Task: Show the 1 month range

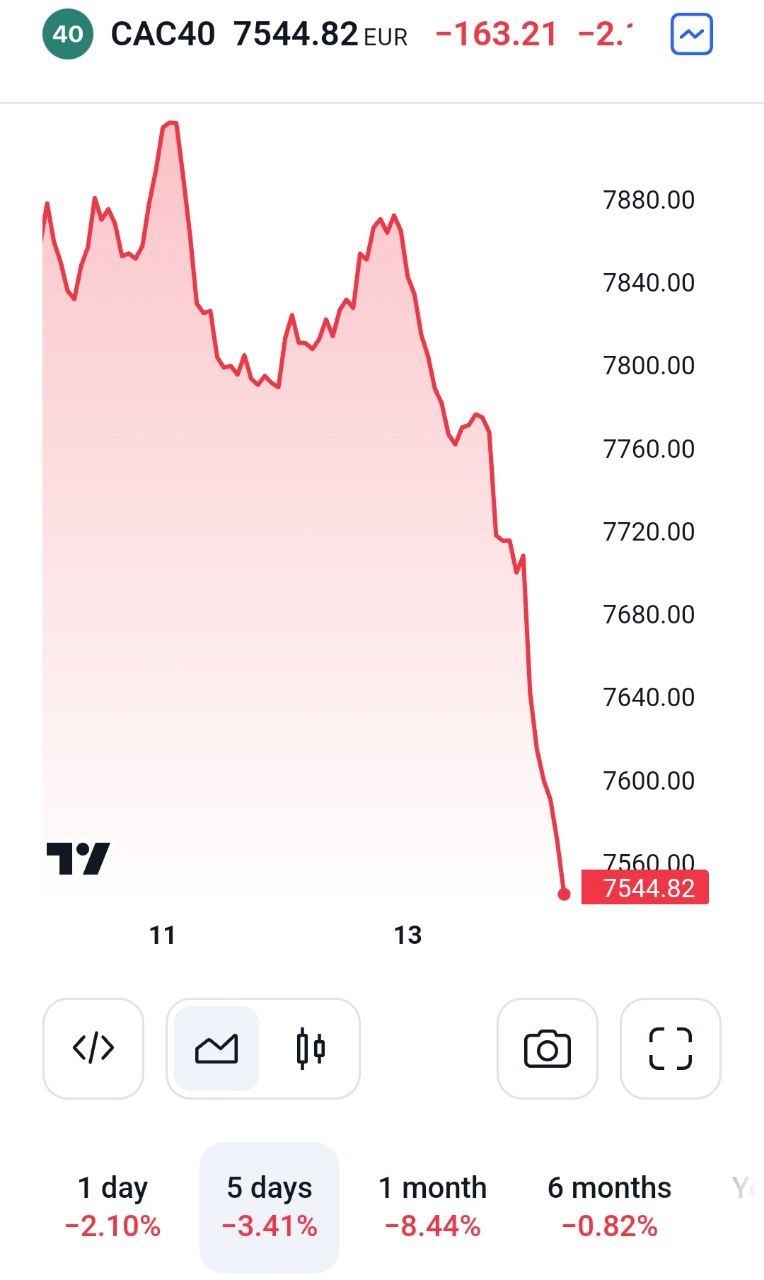Action: coord(432,1205)
